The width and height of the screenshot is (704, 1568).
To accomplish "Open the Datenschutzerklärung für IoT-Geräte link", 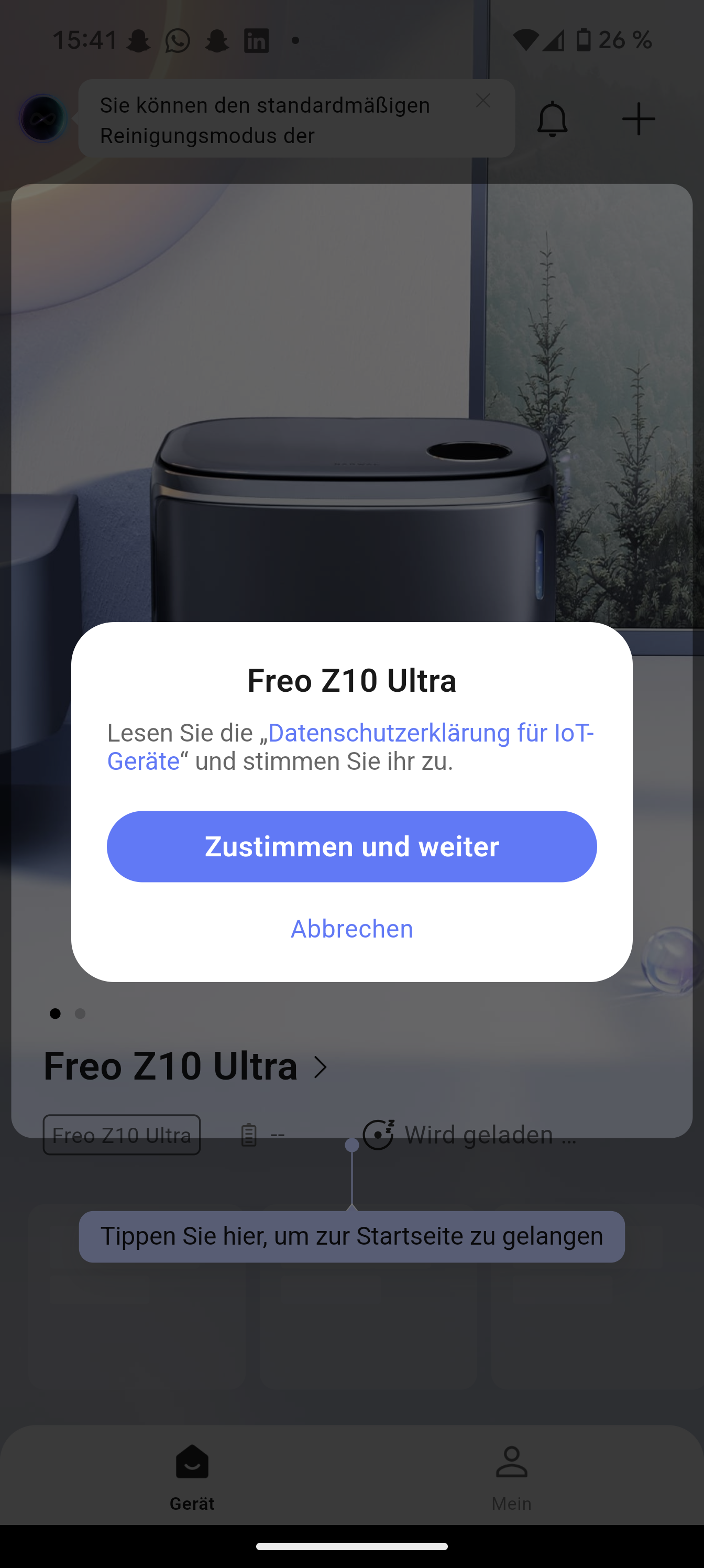I will pyautogui.click(x=350, y=747).
